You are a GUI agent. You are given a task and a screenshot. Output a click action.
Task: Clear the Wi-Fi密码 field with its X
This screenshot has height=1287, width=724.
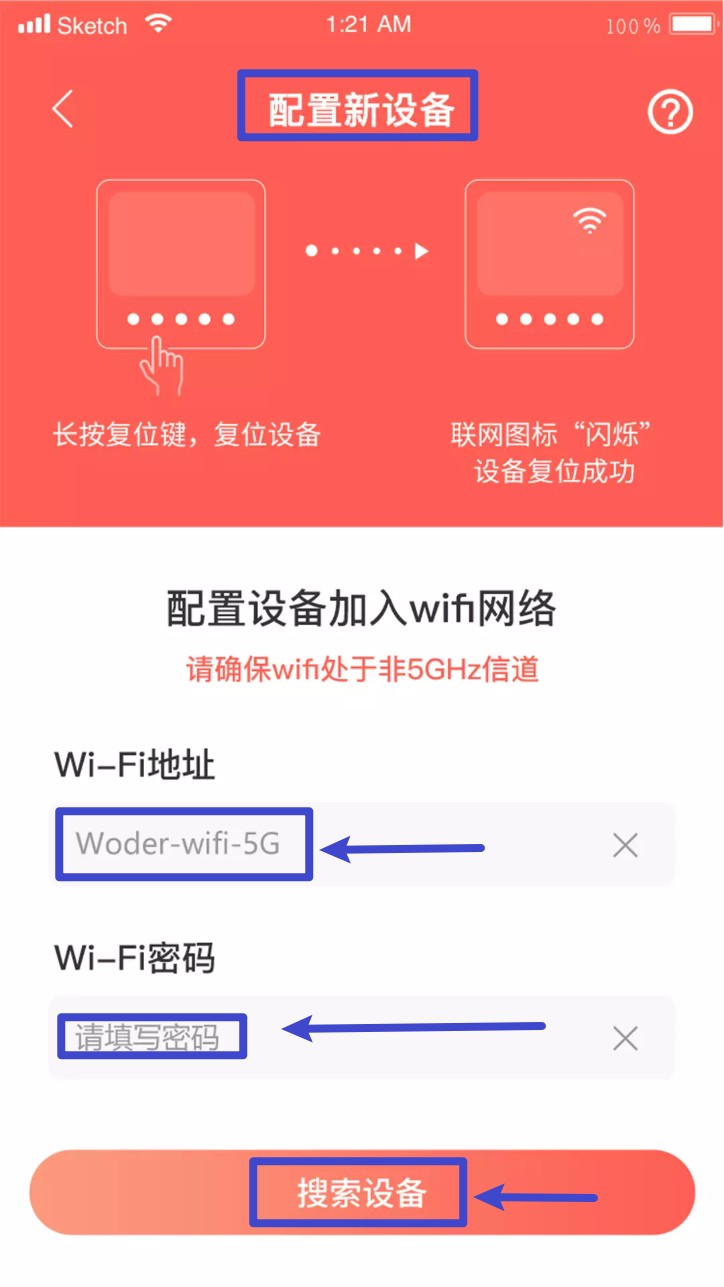click(625, 1039)
